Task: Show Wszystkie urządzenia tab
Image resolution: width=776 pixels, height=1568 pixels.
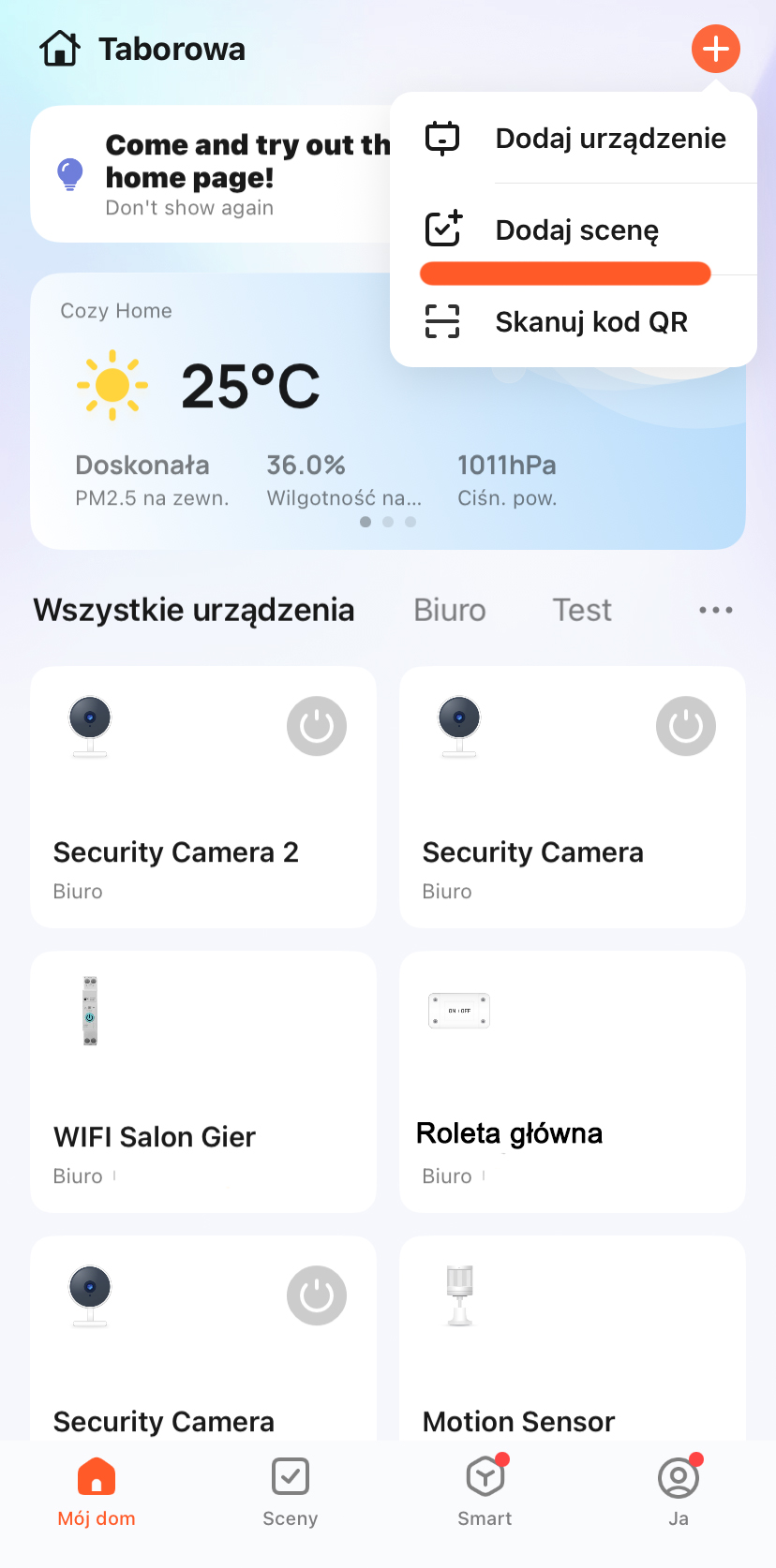Action: [194, 611]
